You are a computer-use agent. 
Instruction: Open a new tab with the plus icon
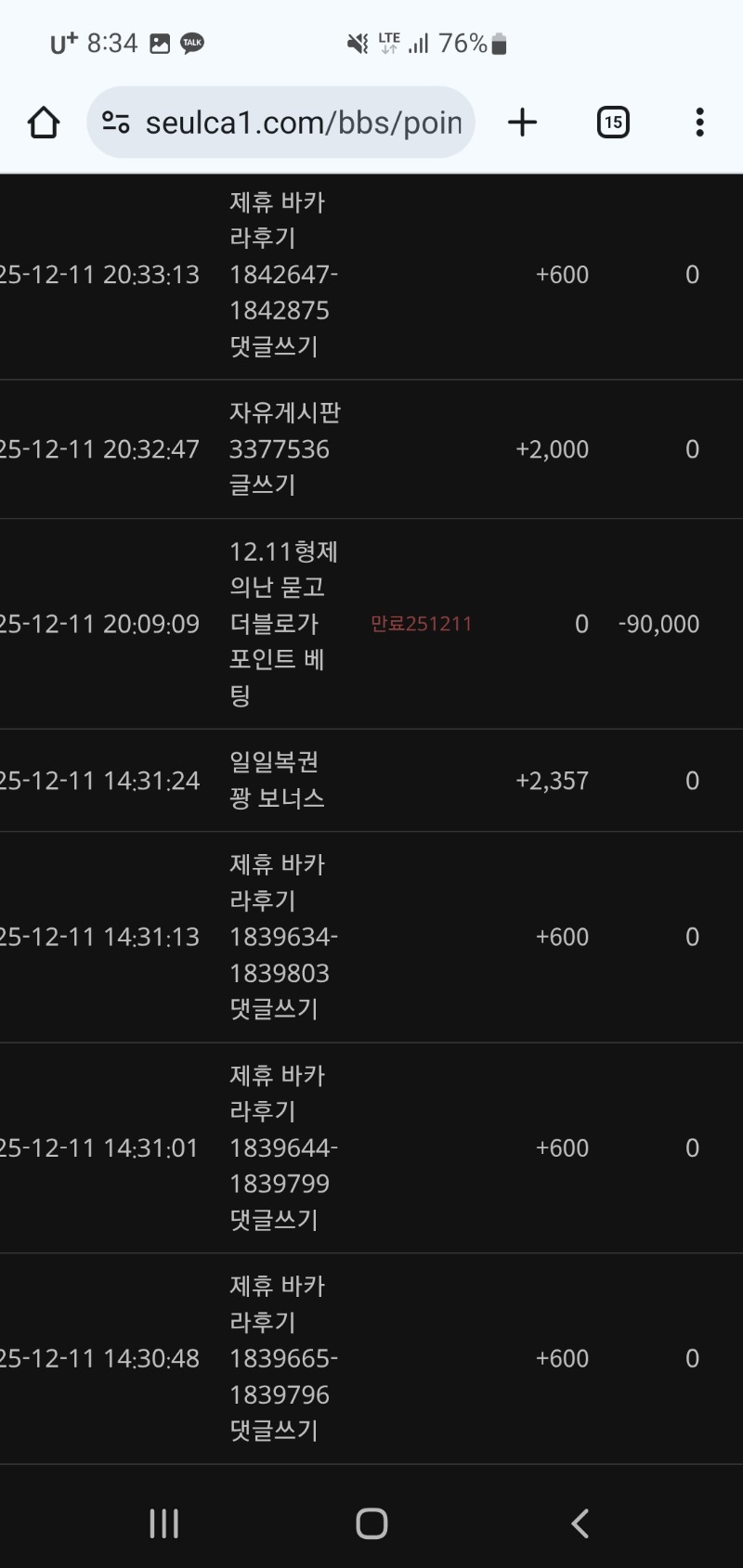522,122
